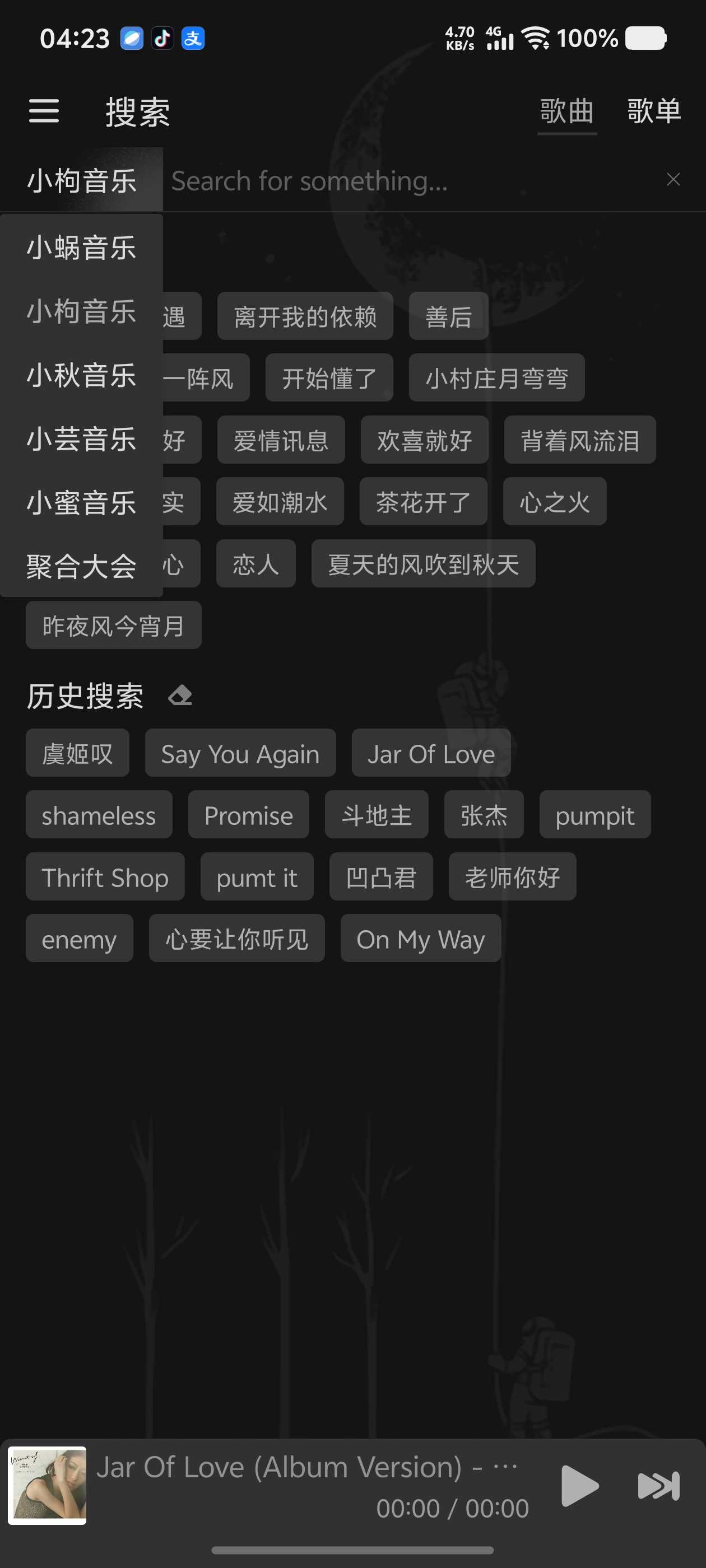
Task: Skip to the next song
Action: click(658, 1486)
